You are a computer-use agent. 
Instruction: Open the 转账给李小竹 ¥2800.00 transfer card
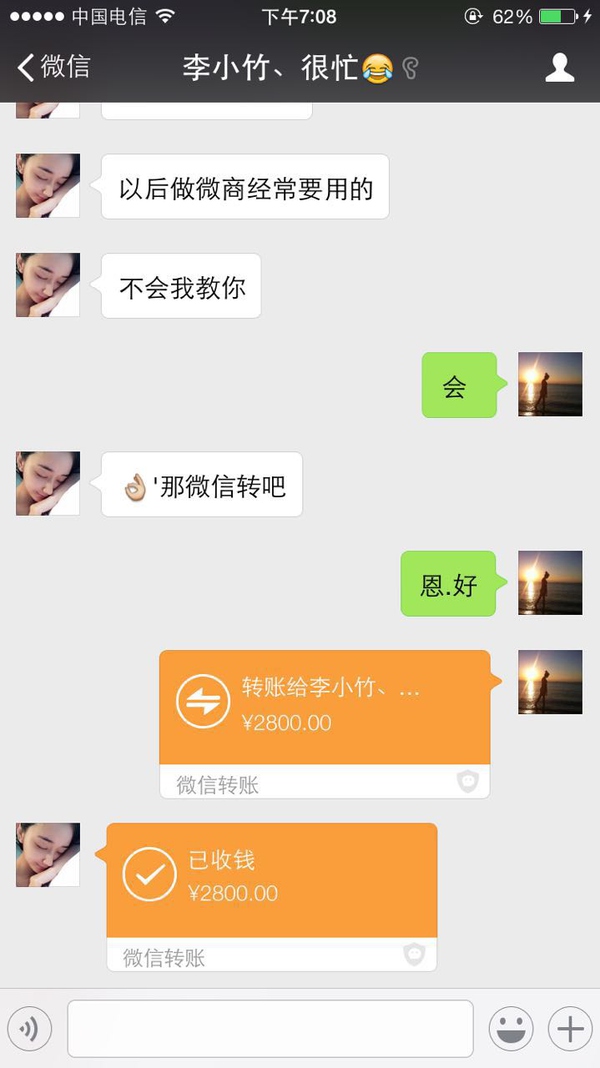[325, 708]
